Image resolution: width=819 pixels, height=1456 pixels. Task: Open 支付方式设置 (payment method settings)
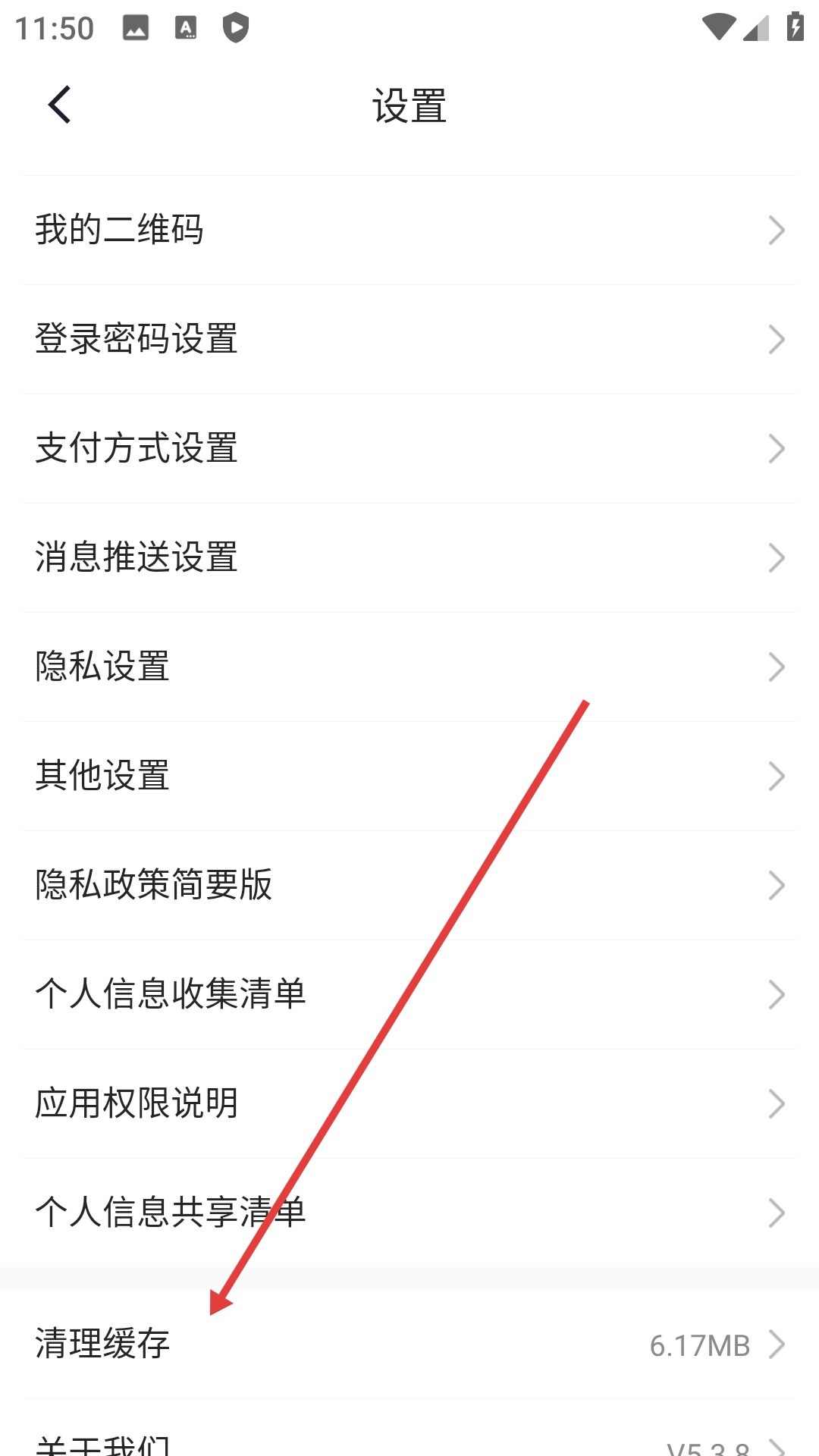pos(409,448)
